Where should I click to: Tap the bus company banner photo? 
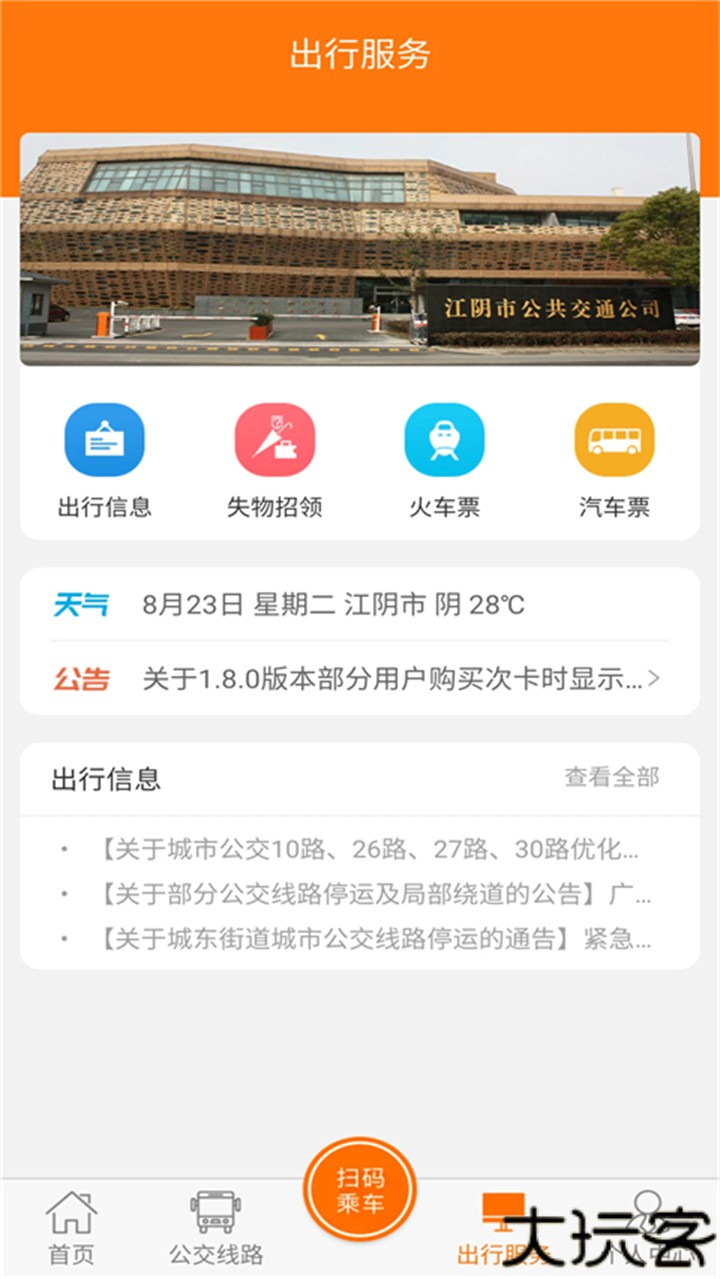coord(360,248)
